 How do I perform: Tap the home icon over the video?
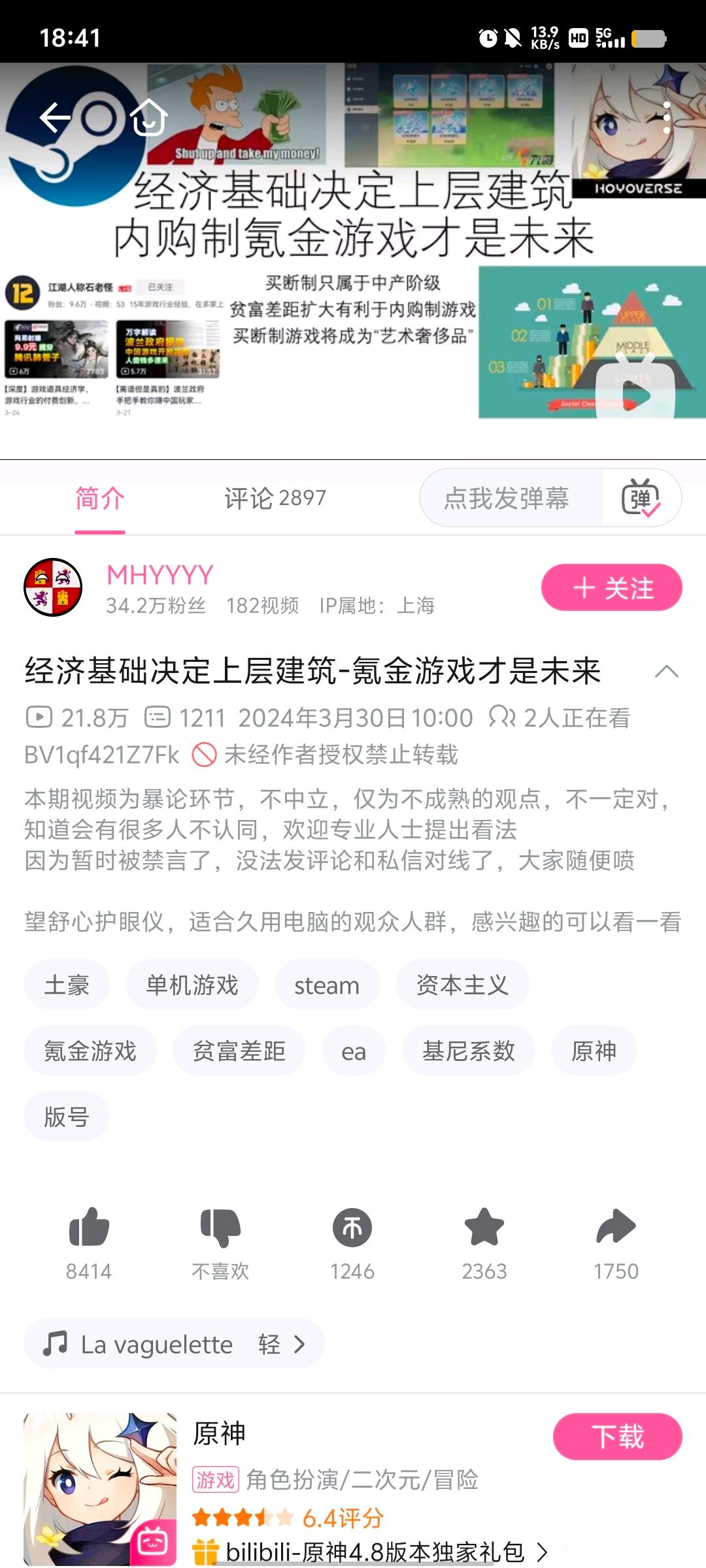point(149,118)
